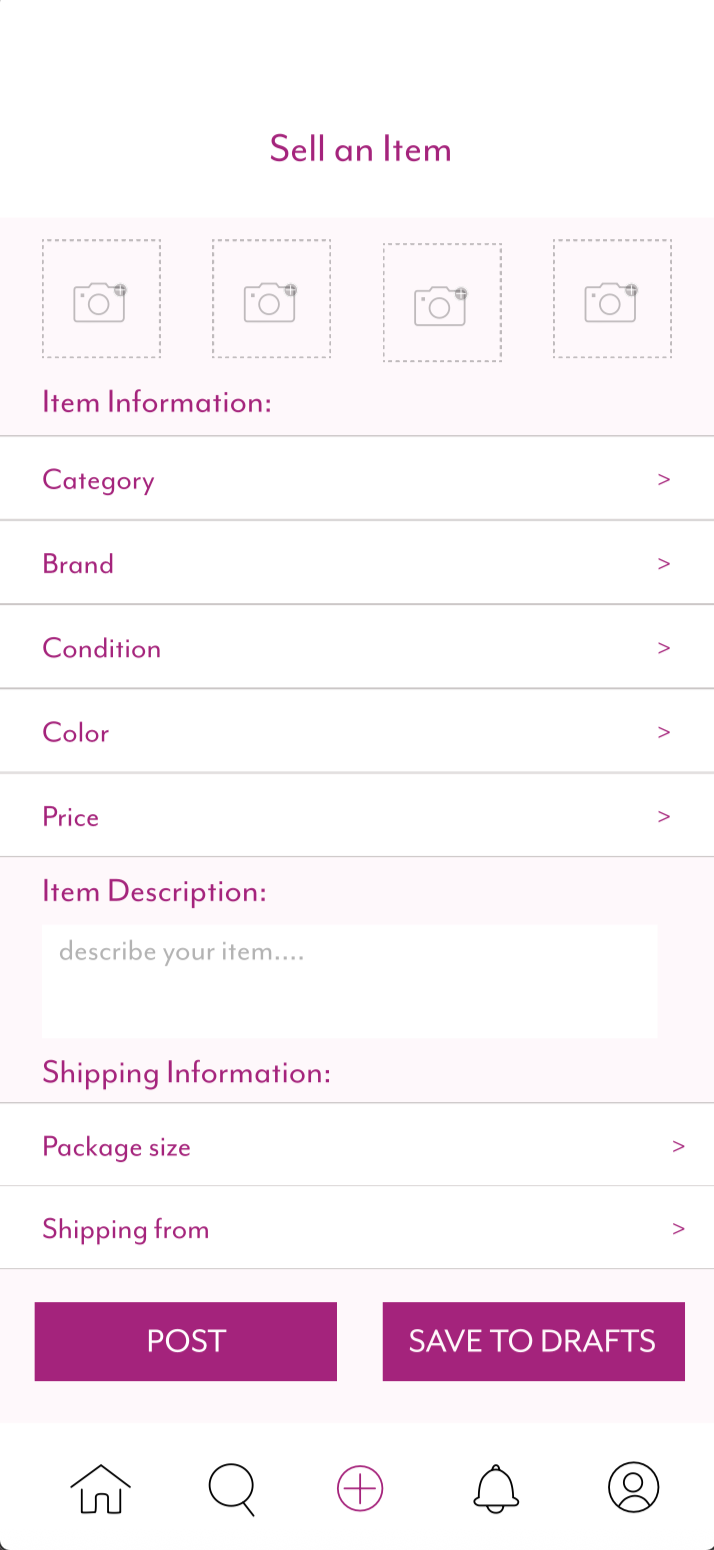Set the Shipping from location
This screenshot has height=1550, width=714.
point(356,1229)
